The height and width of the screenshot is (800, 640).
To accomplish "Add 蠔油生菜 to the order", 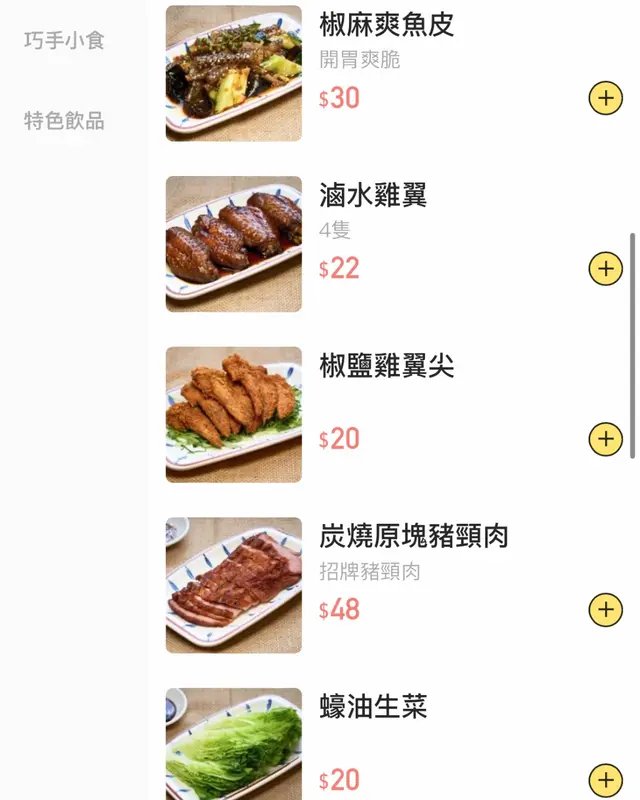I will pos(605,779).
